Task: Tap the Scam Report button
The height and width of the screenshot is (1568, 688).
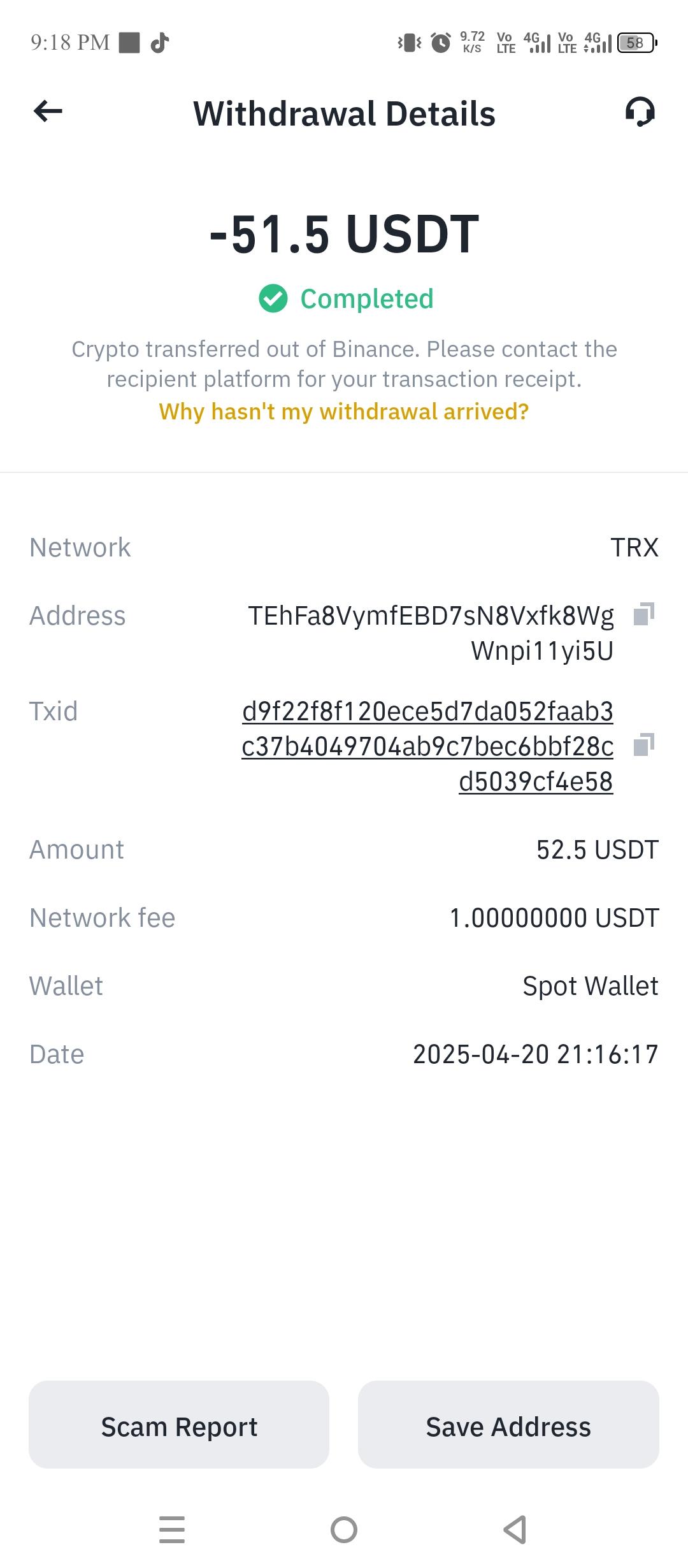Action: pos(179,1426)
